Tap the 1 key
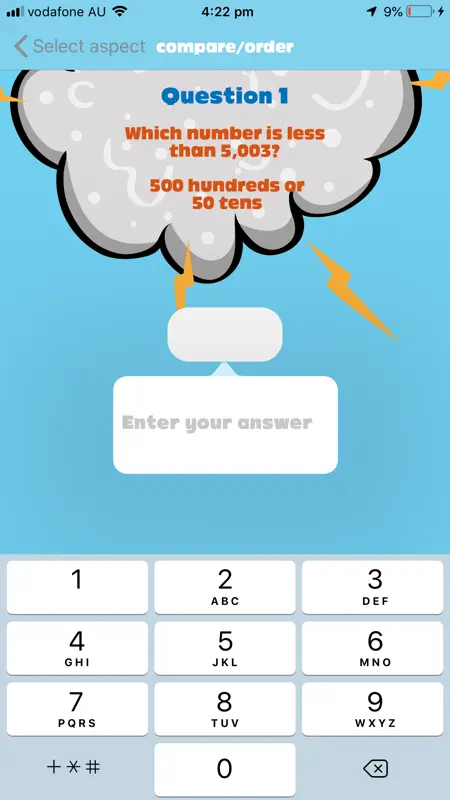Viewport: 450px width, 800px height. (x=77, y=587)
